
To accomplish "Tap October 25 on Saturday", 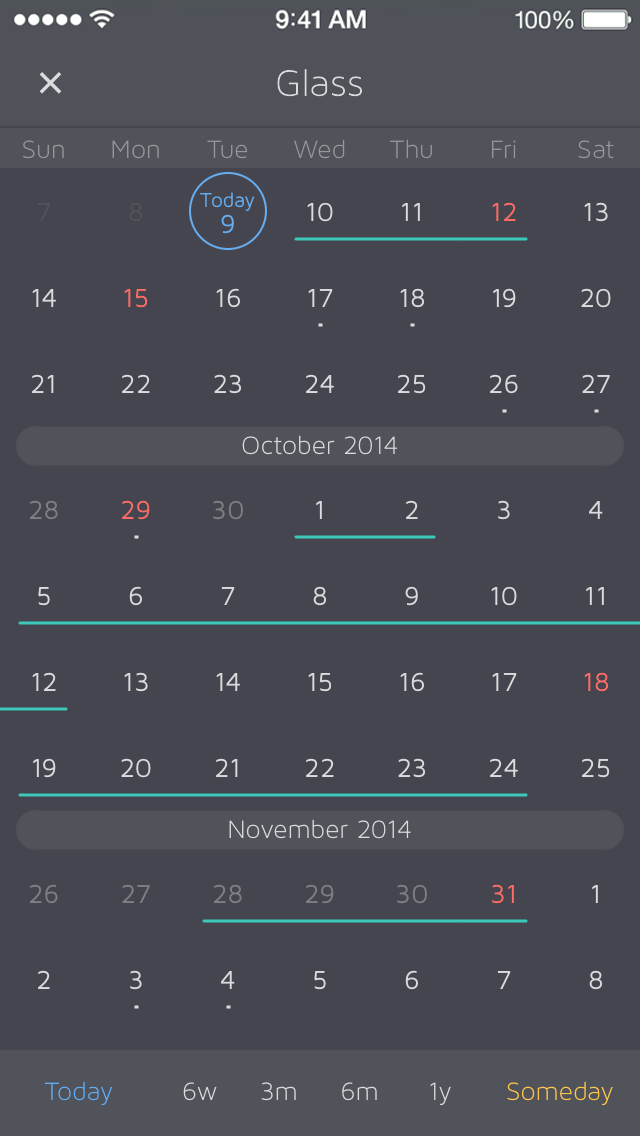I will click(x=595, y=768).
